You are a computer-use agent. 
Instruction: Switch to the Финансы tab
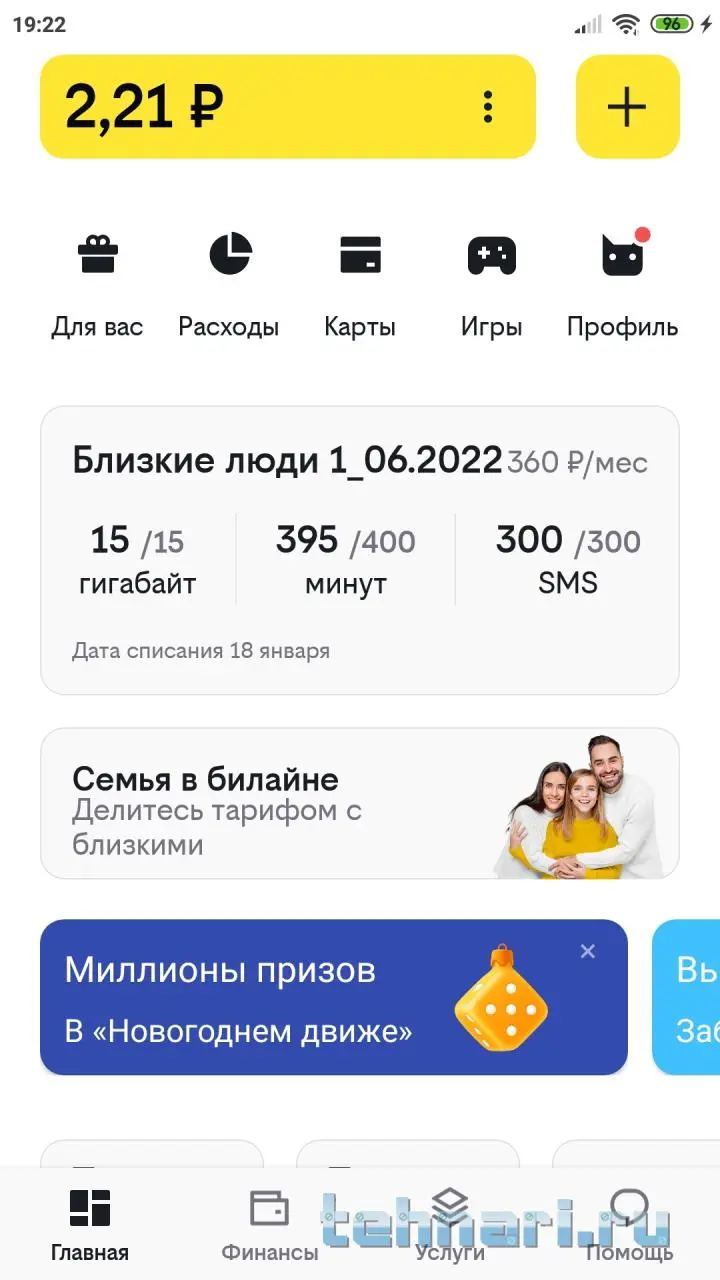[269, 1224]
